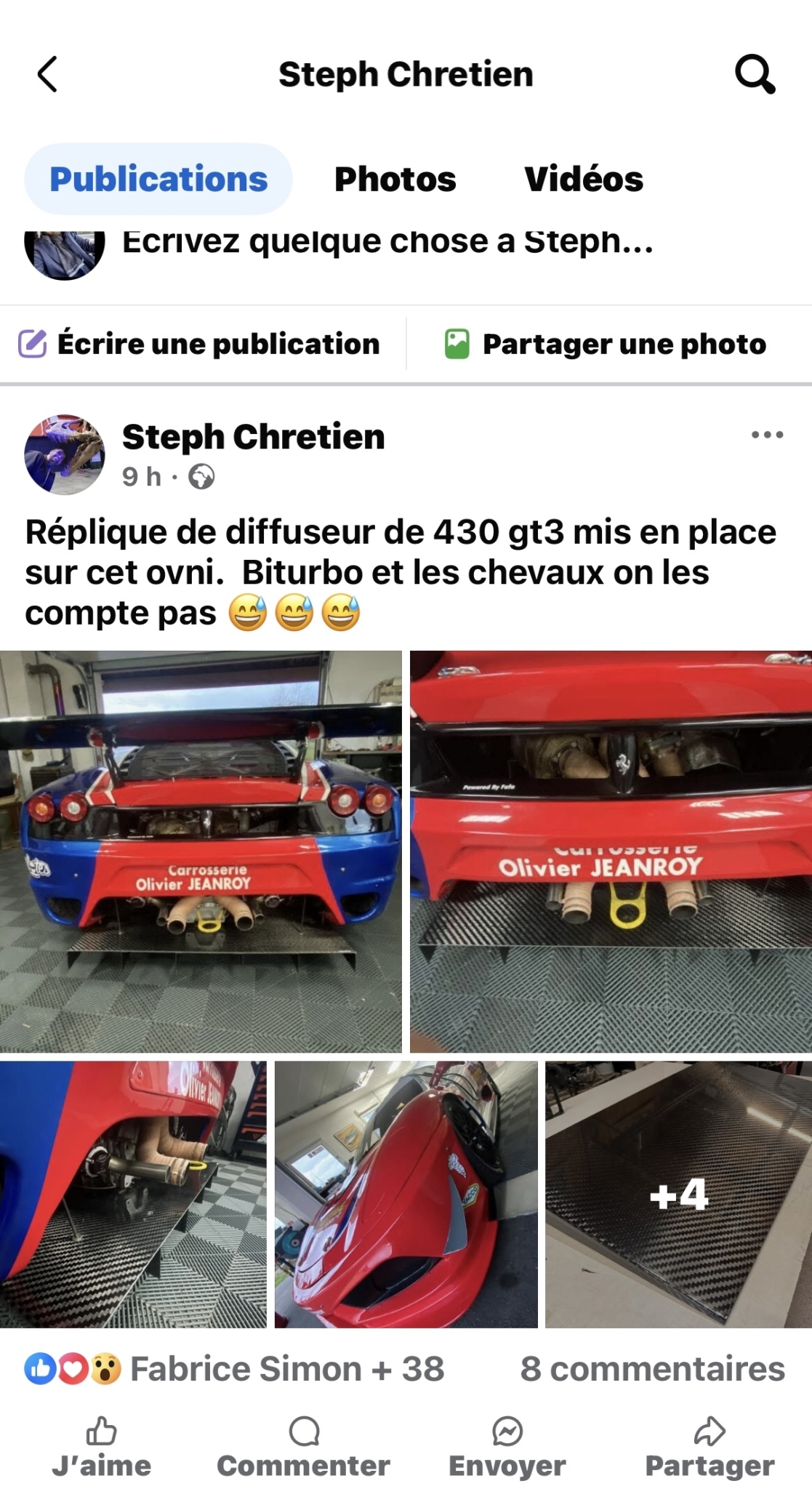This screenshot has width=812, height=1489.
Task: Tap the 'Écrivez quelque chose à Steph' field
Action: click(x=387, y=244)
